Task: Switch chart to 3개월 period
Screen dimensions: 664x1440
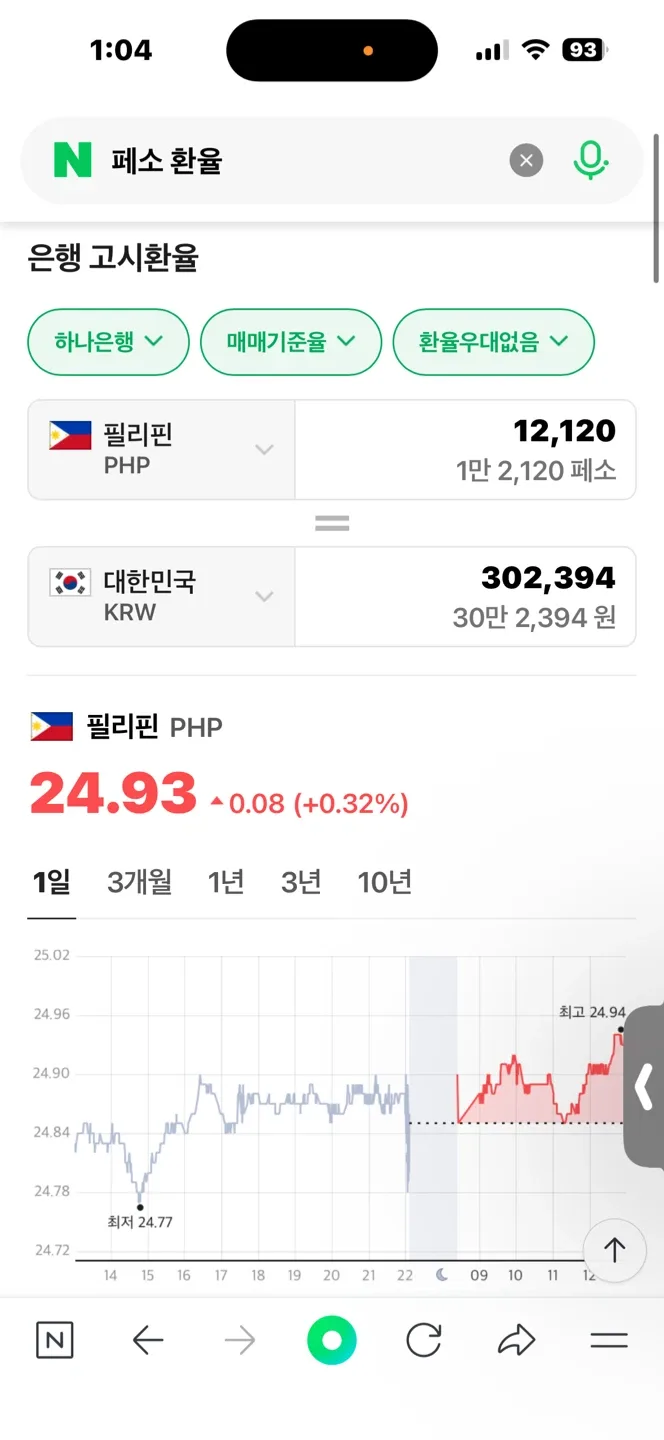Action: click(139, 882)
